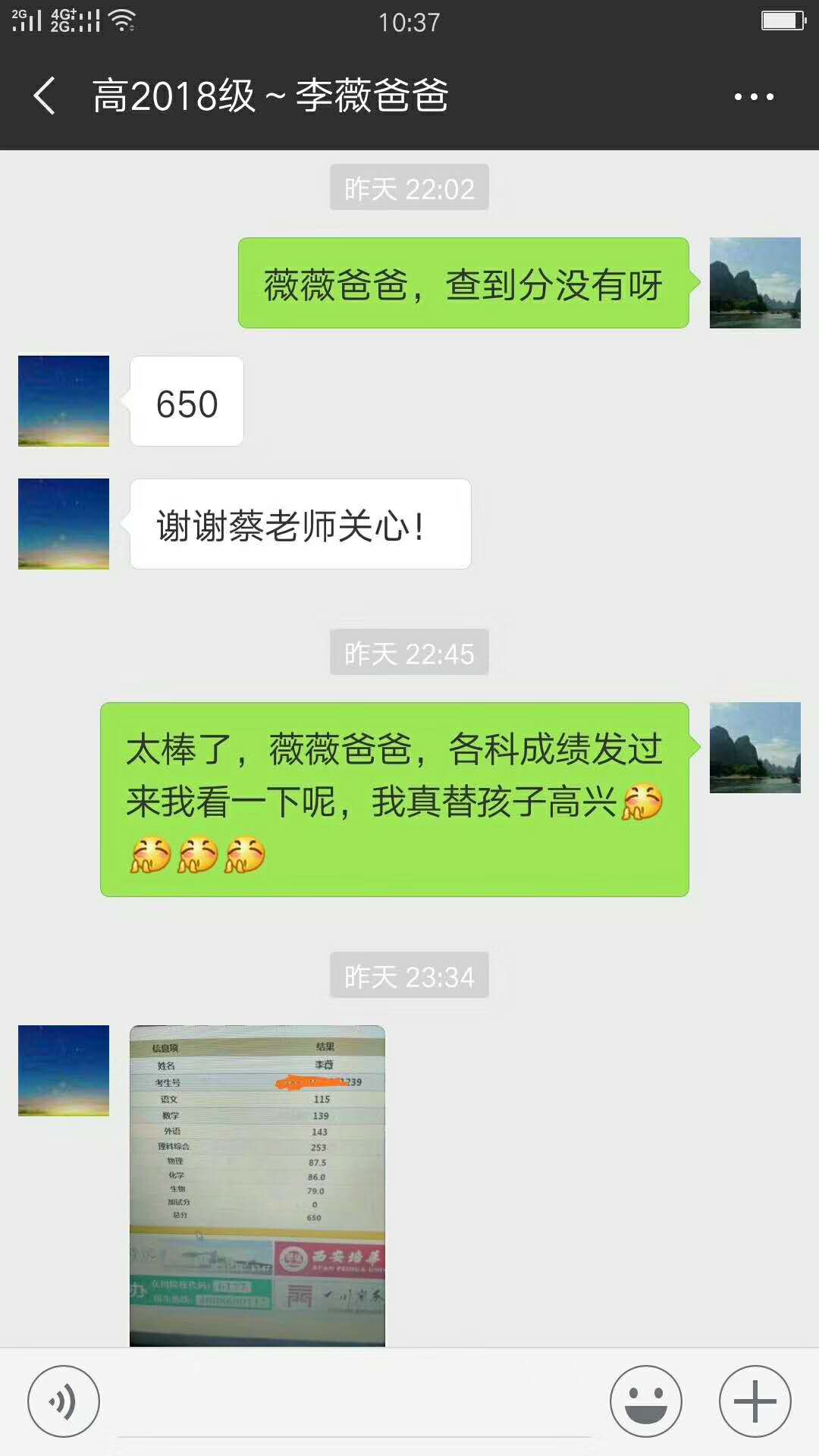Open my avatar beside 查到分没有呀 message

pos(755,283)
